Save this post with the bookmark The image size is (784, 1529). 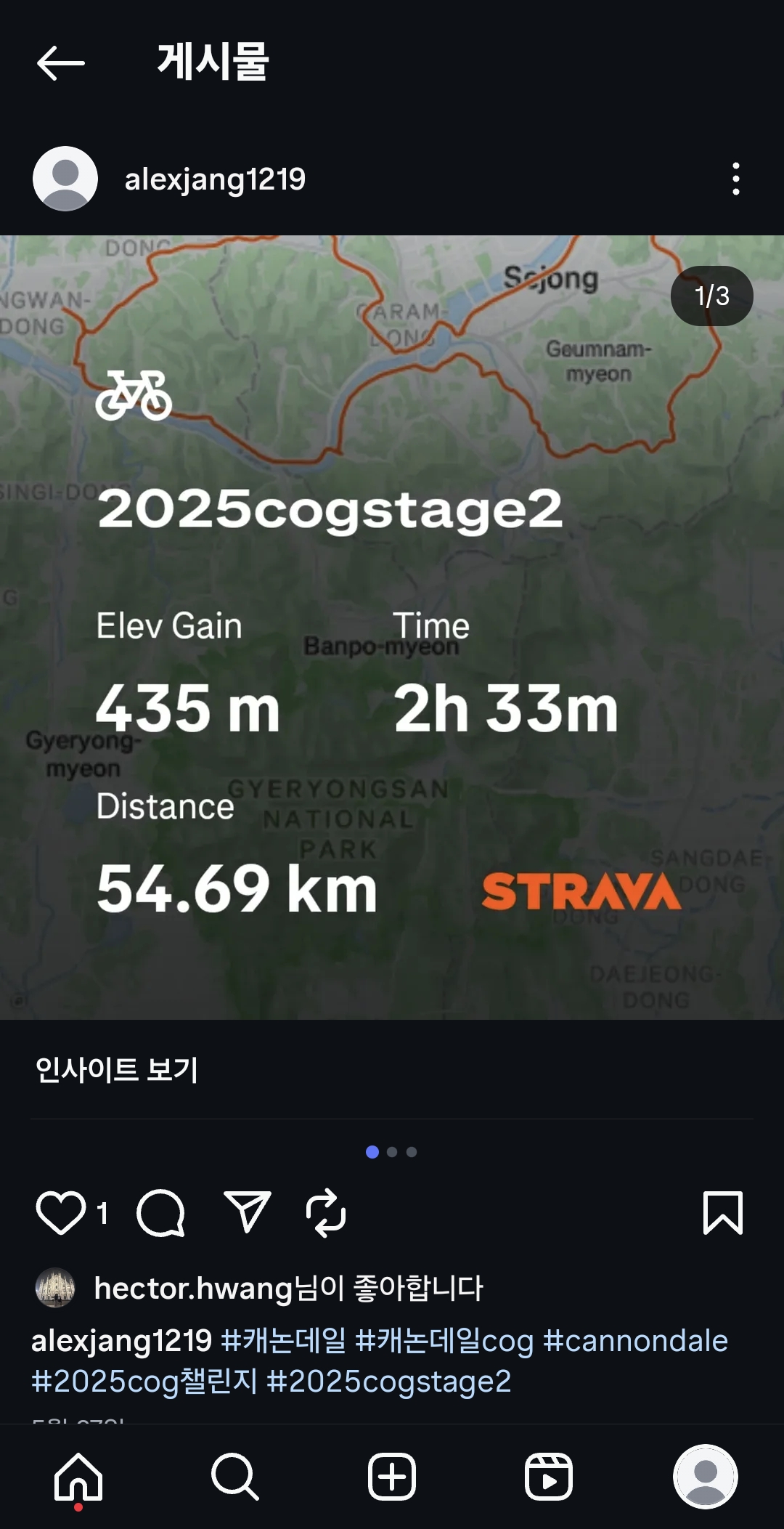pos(722,1212)
